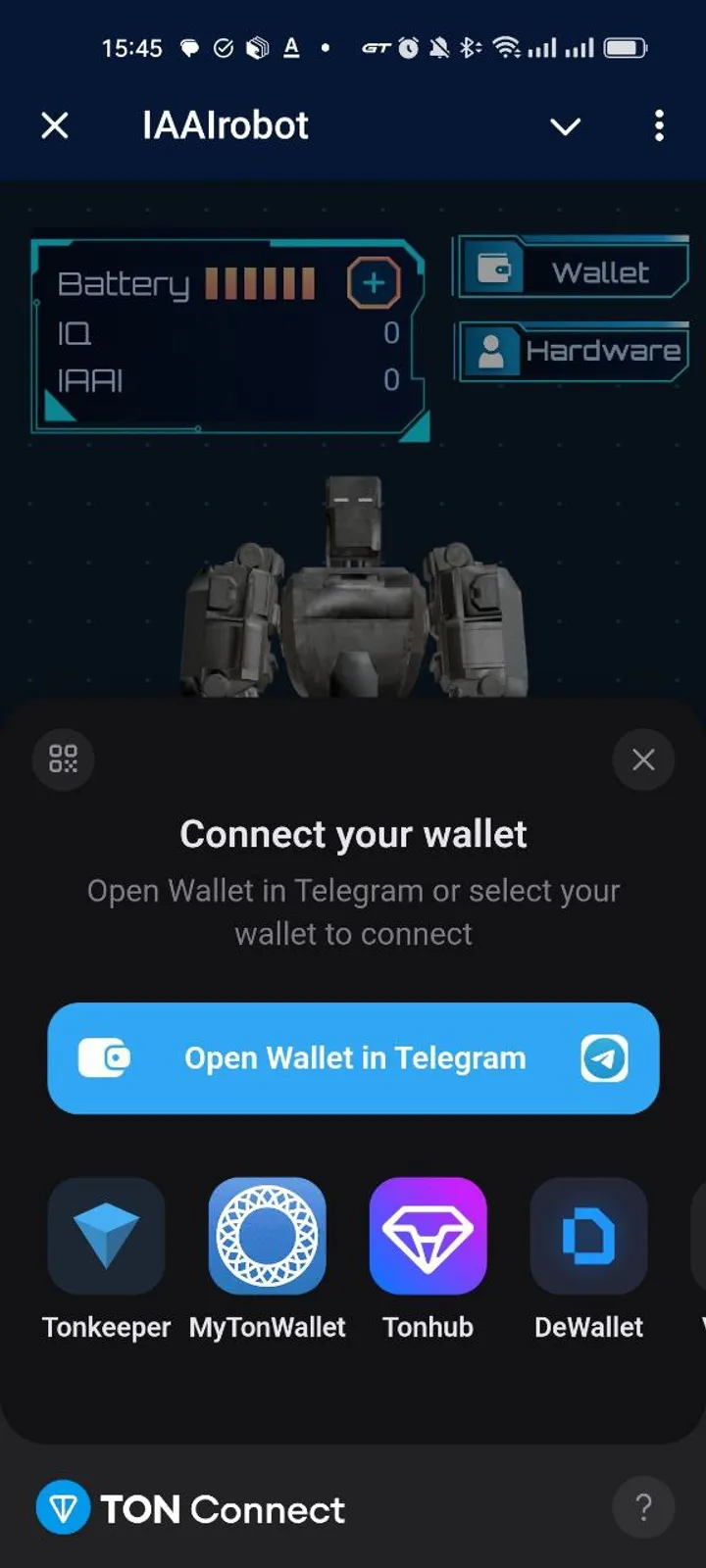The width and height of the screenshot is (706, 1568).
Task: Show the QR code for wallet connection
Action: [64, 759]
